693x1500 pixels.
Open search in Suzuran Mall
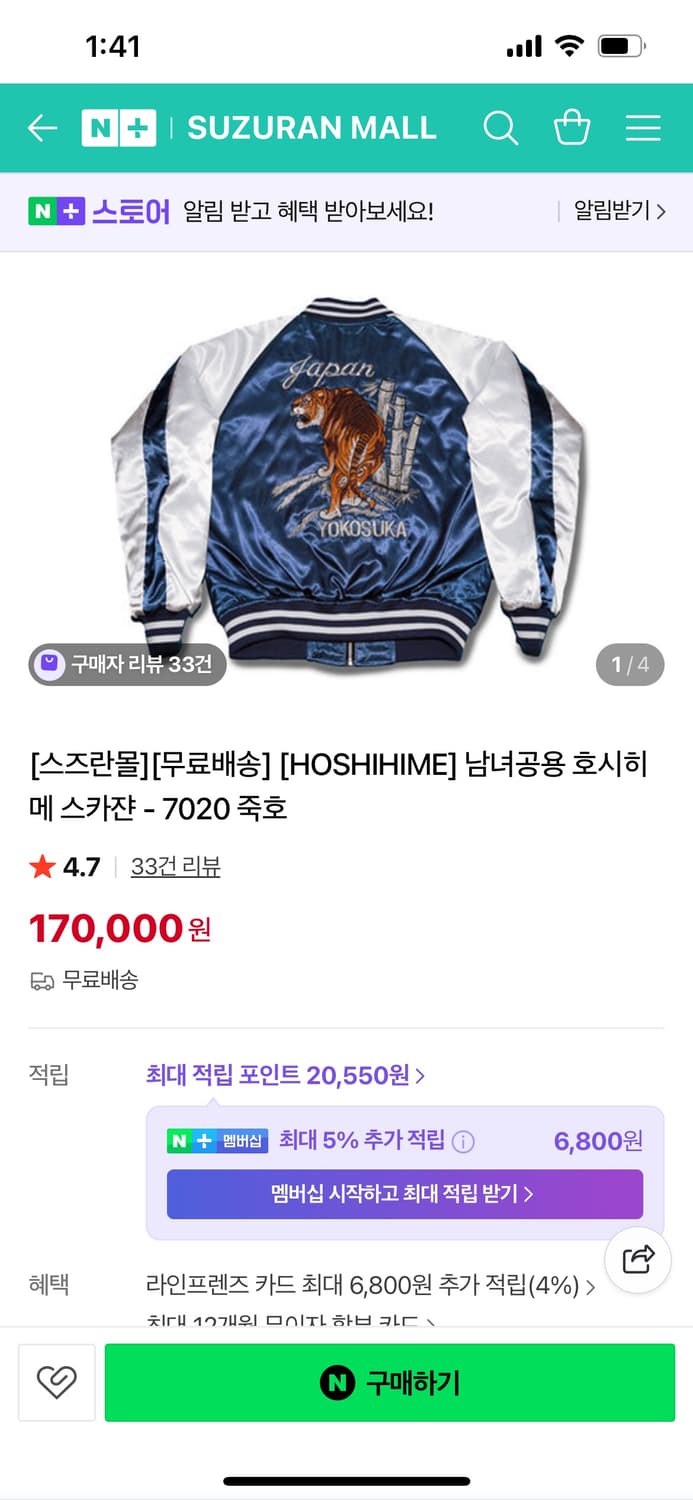500,128
